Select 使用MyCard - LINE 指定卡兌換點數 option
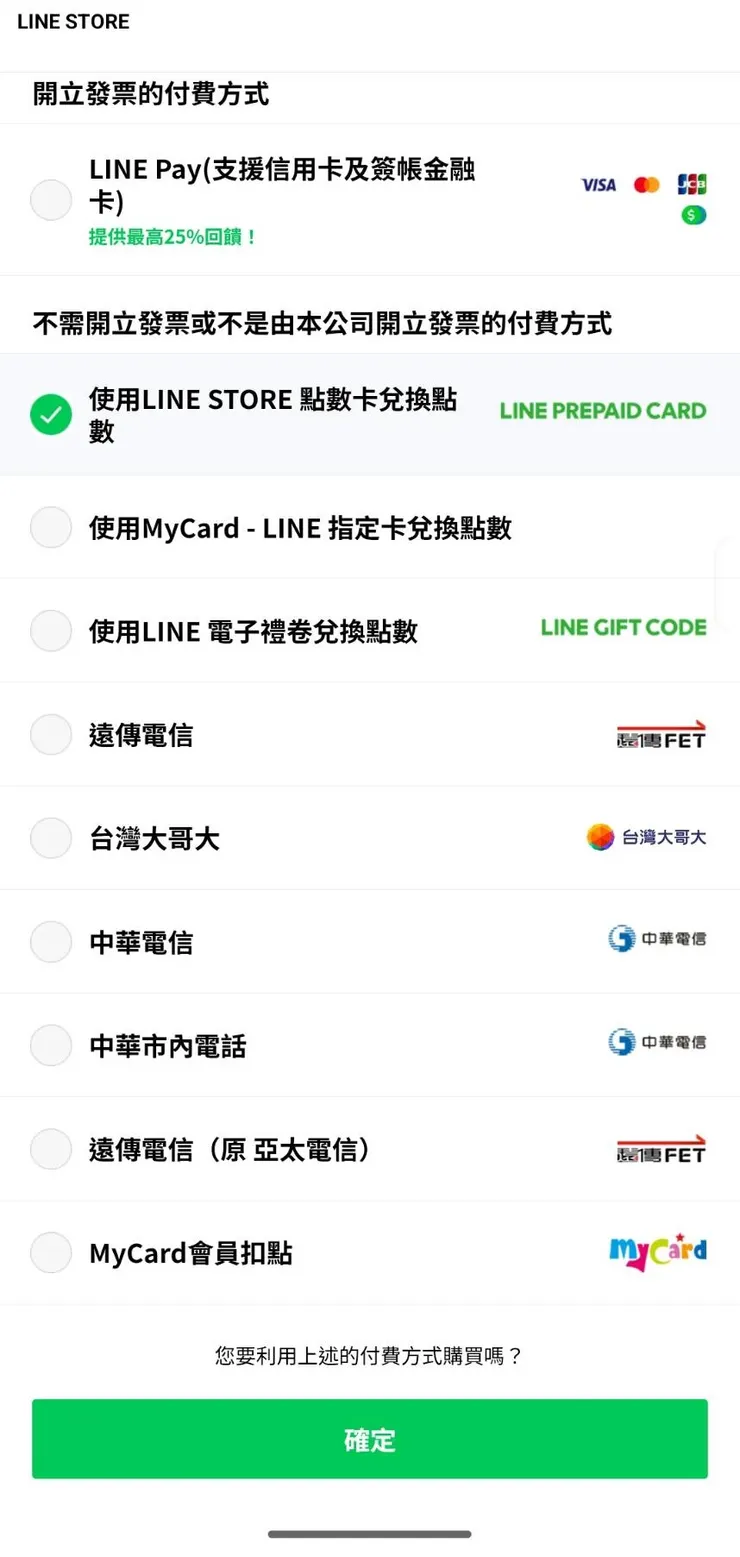 click(51, 527)
